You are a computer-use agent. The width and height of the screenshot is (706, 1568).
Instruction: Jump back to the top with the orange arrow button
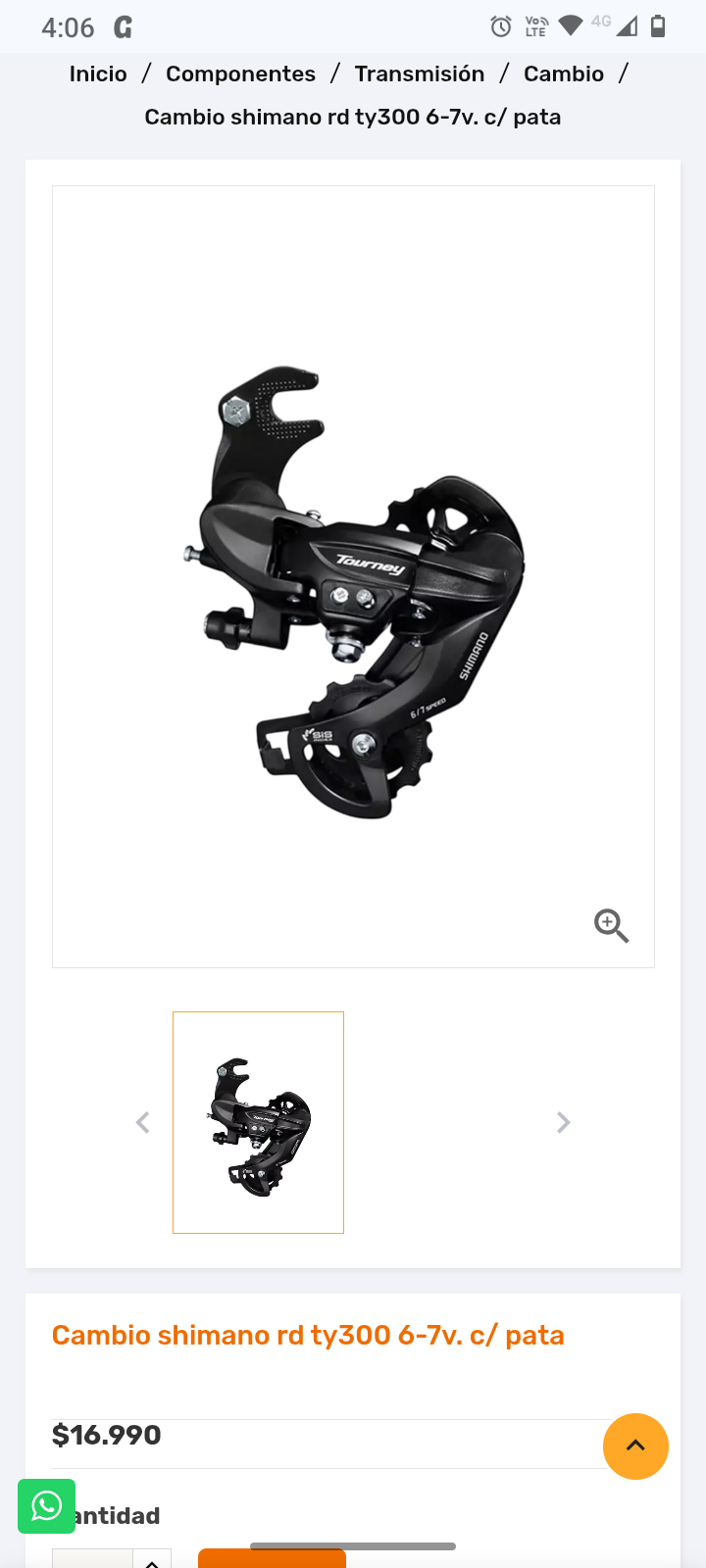[635, 1445]
